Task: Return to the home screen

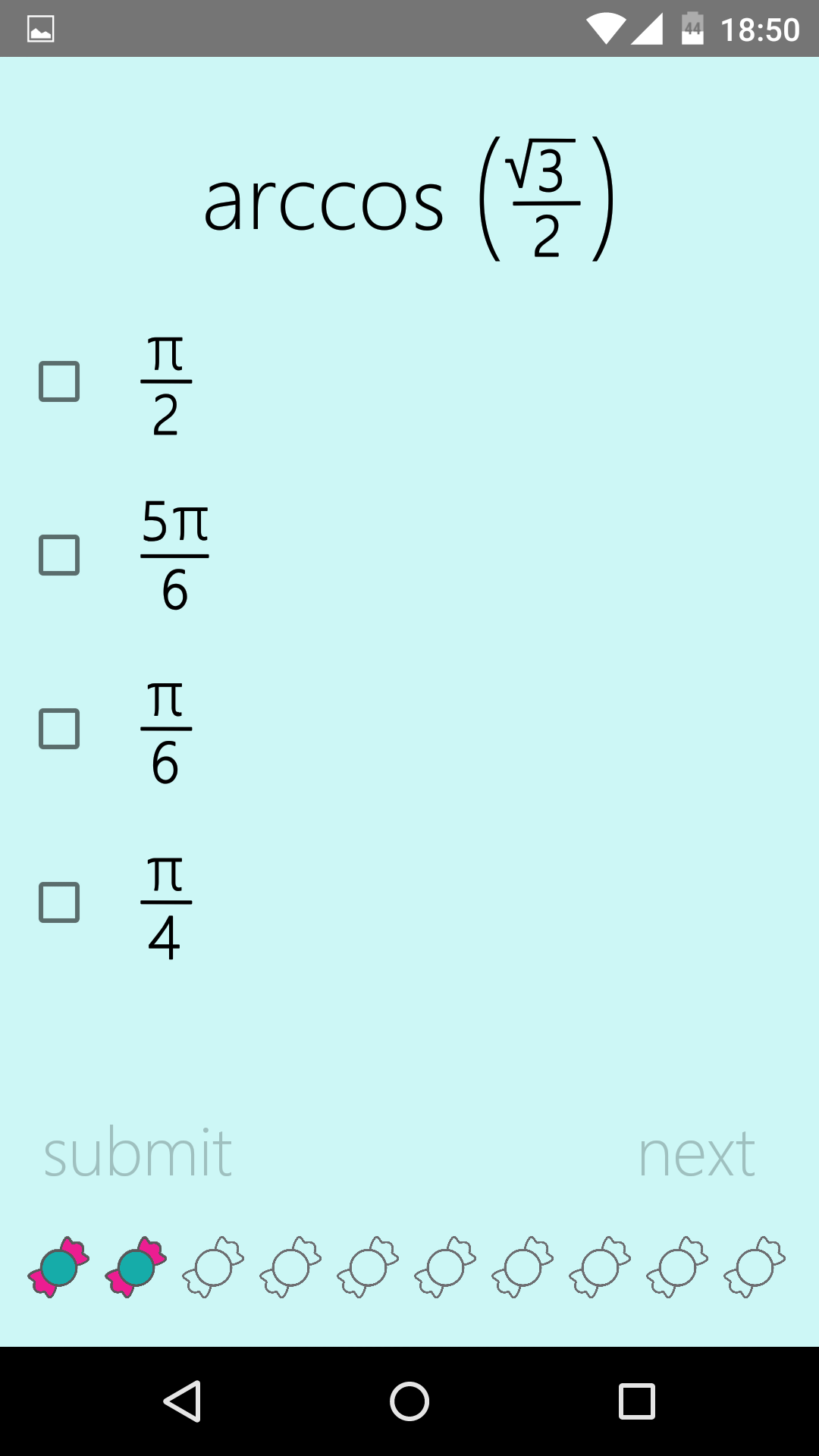Action: [x=409, y=1401]
